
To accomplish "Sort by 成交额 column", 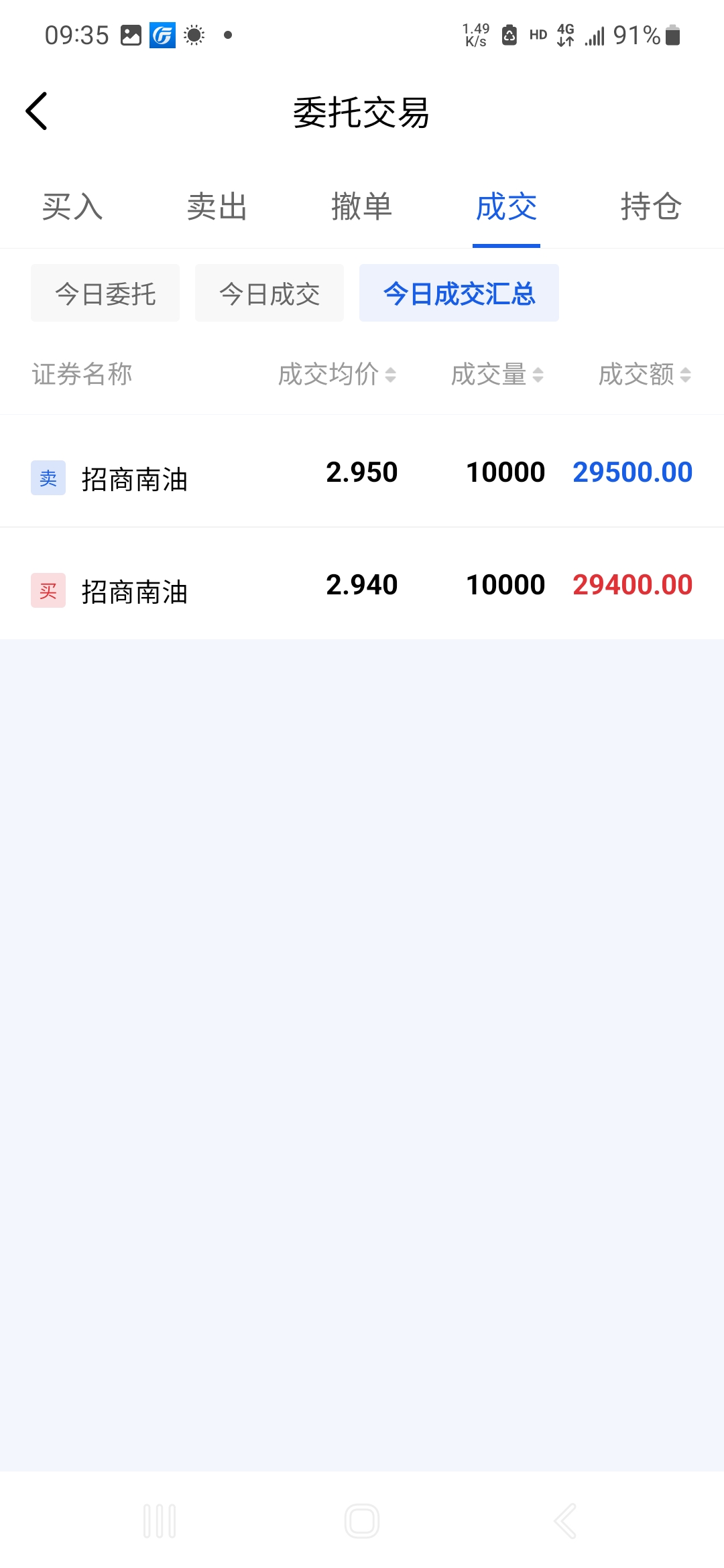I will (644, 375).
